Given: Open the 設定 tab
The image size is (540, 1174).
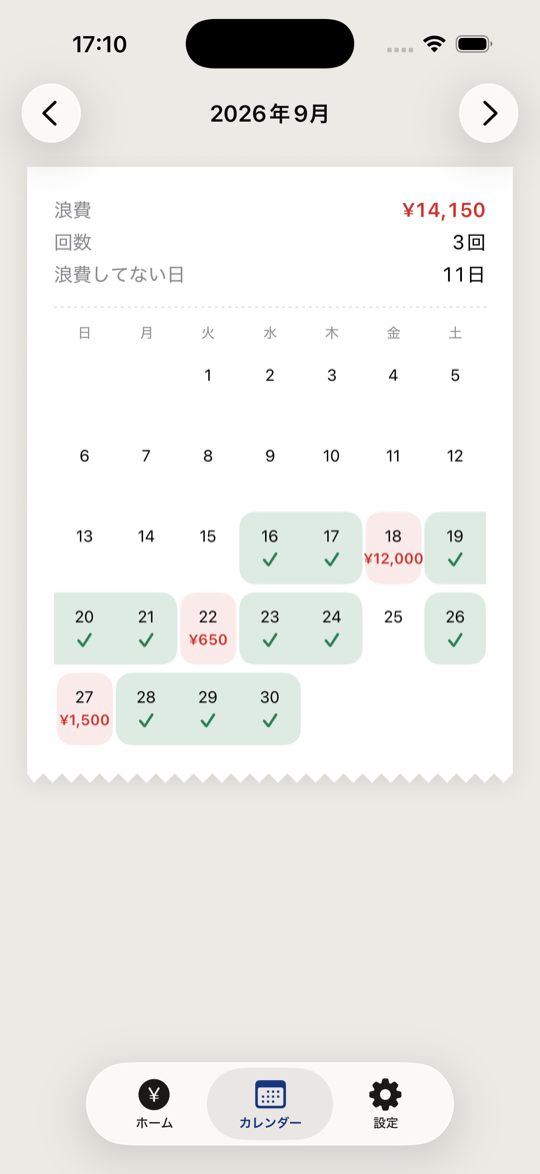Looking at the screenshot, I should pos(386,1104).
